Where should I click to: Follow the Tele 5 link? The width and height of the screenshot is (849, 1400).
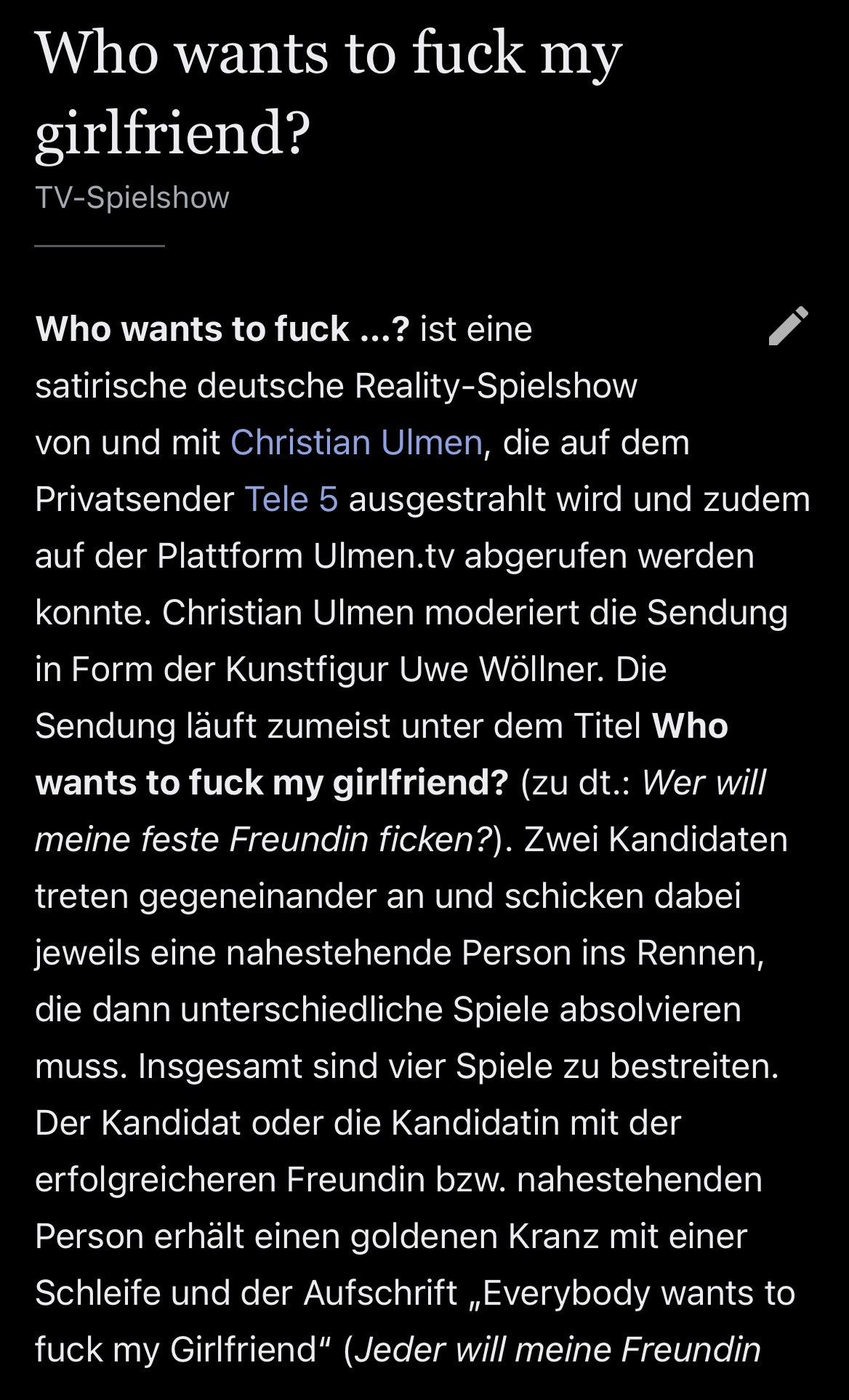coord(291,499)
